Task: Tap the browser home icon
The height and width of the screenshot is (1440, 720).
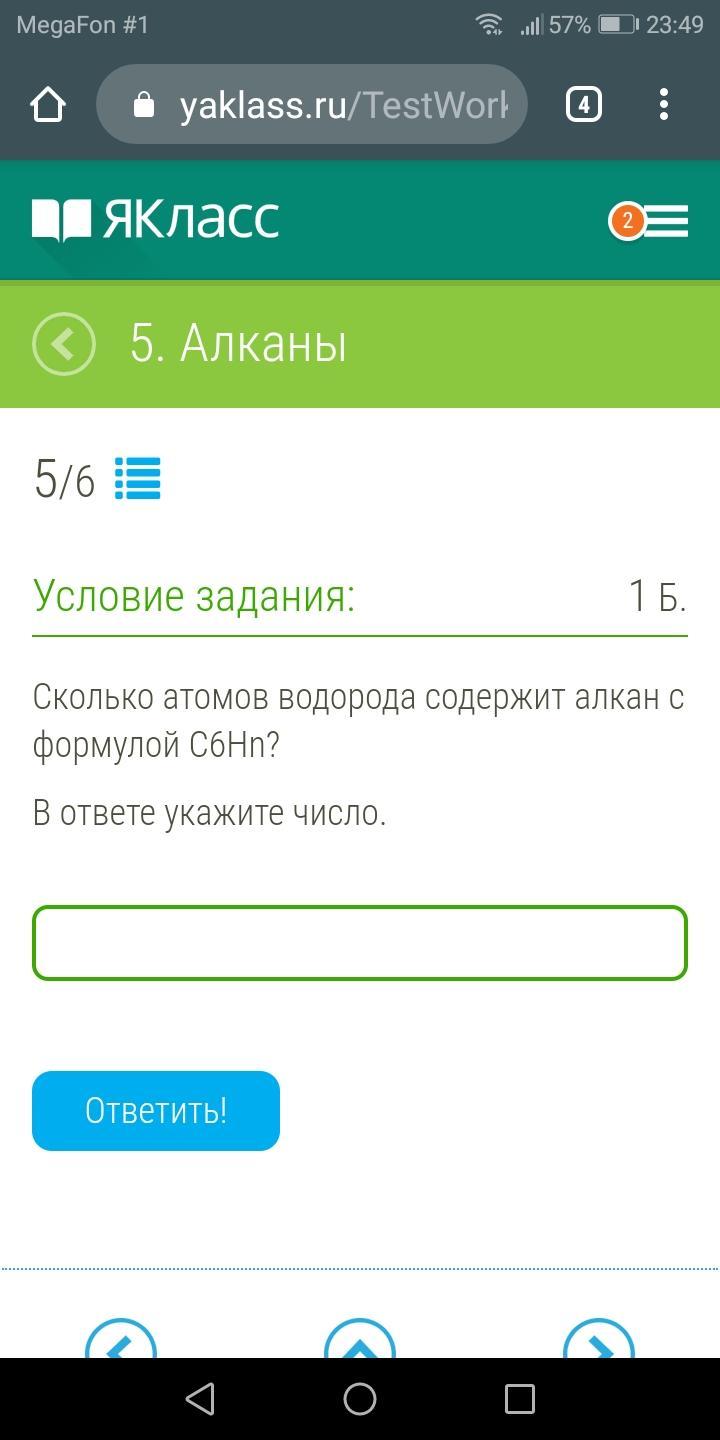Action: point(48,105)
